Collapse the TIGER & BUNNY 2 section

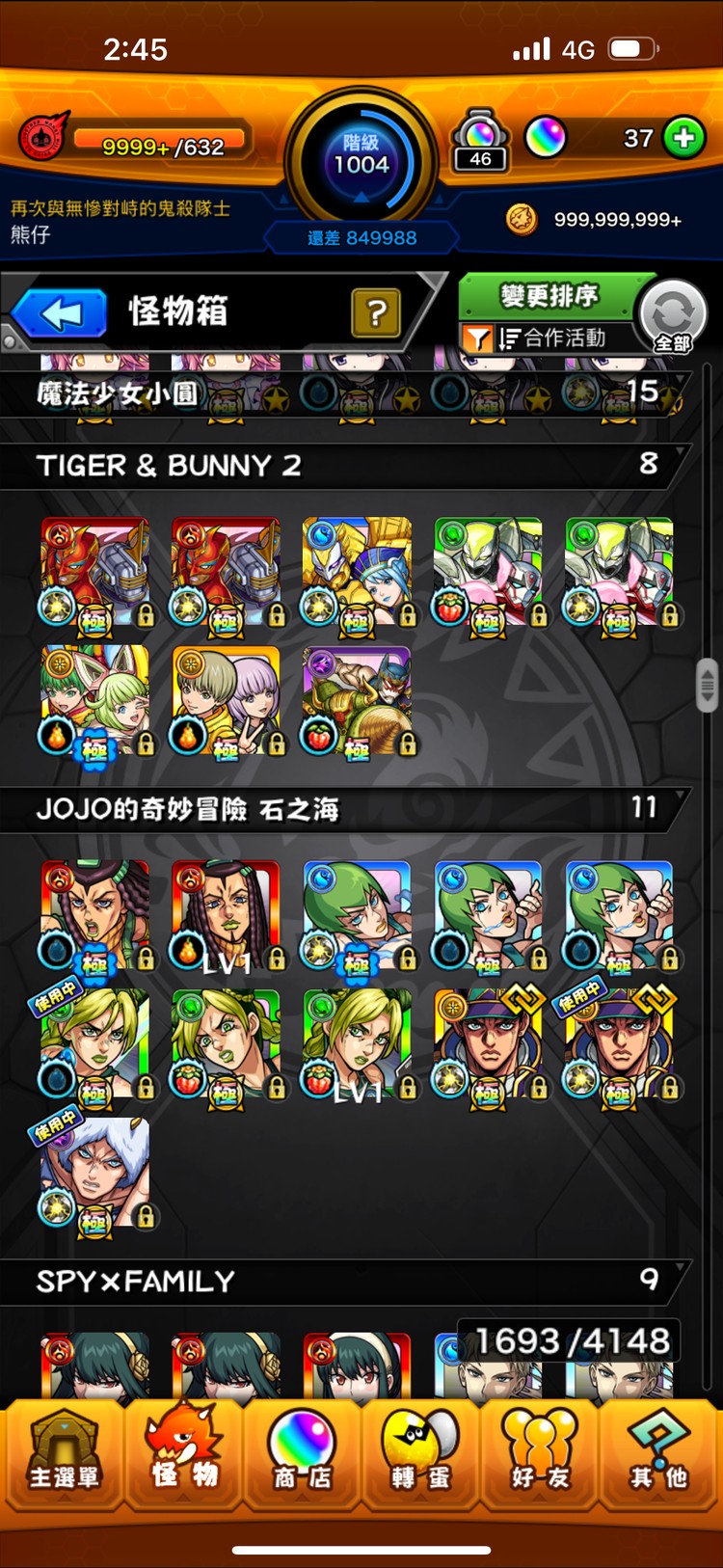(x=347, y=465)
